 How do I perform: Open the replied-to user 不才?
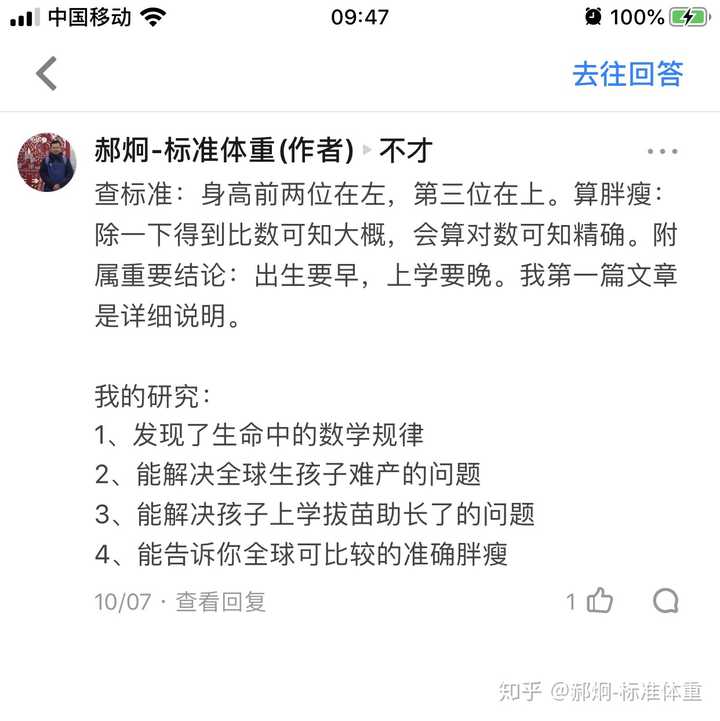tap(405, 151)
